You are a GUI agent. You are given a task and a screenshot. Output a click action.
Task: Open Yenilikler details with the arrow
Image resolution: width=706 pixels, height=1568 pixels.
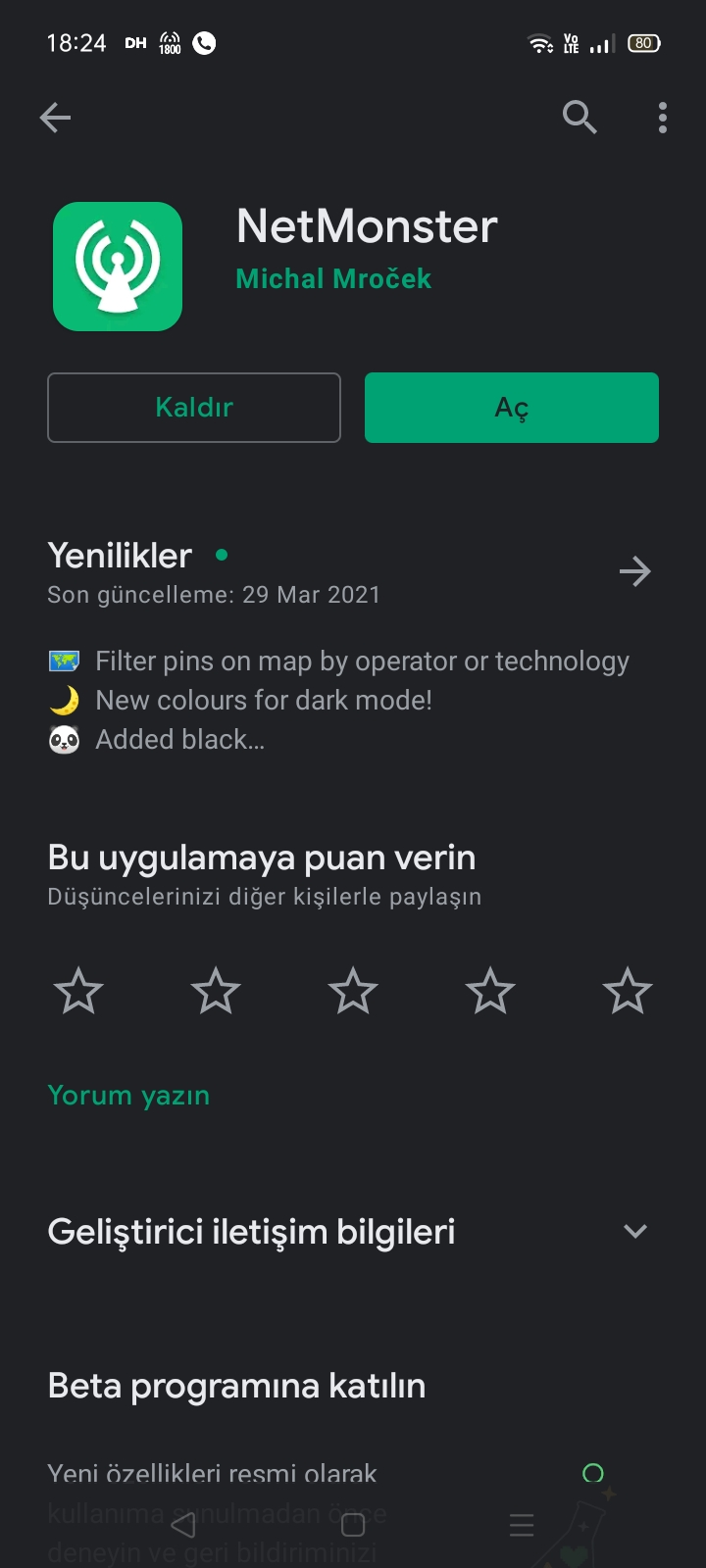pyautogui.click(x=635, y=571)
